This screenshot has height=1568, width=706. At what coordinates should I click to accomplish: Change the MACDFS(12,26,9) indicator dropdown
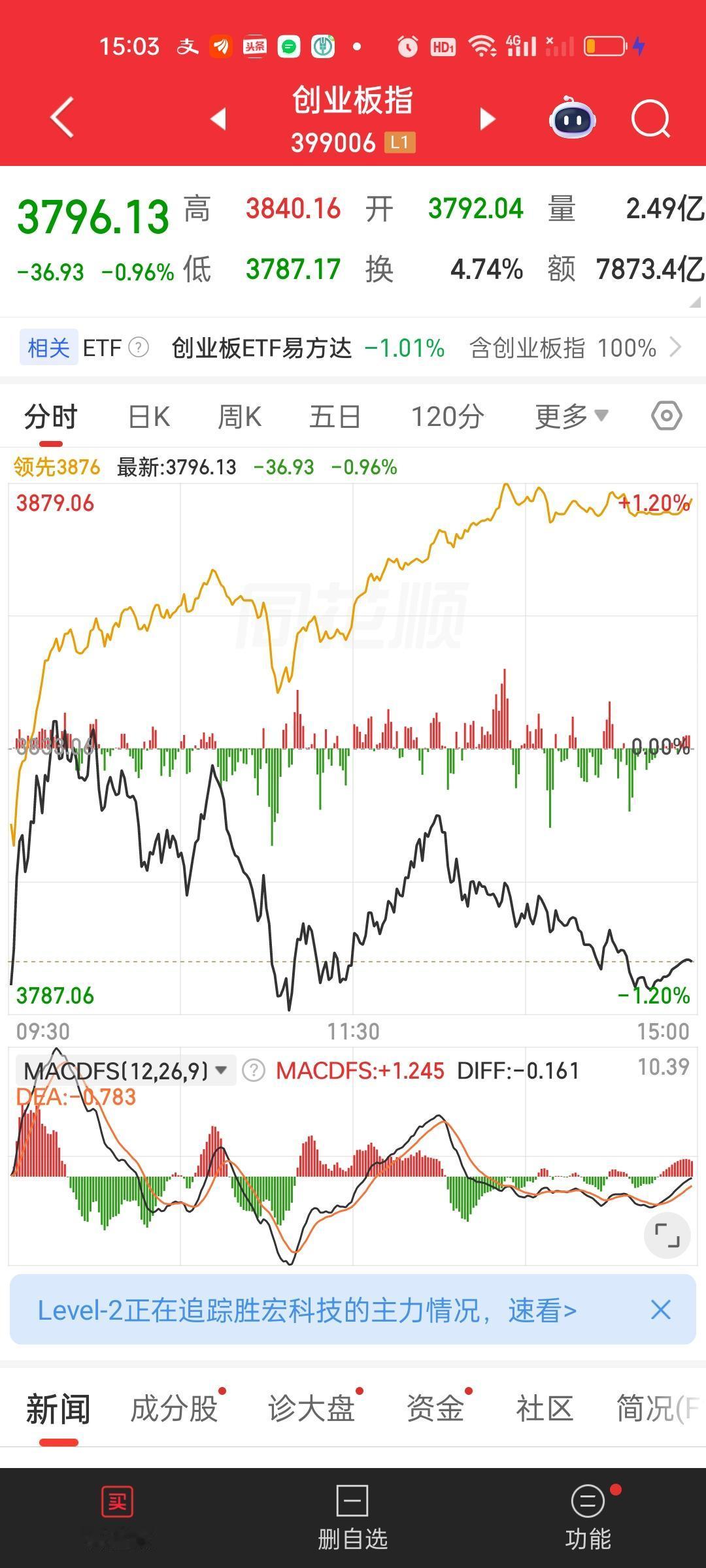pyautogui.click(x=126, y=1070)
